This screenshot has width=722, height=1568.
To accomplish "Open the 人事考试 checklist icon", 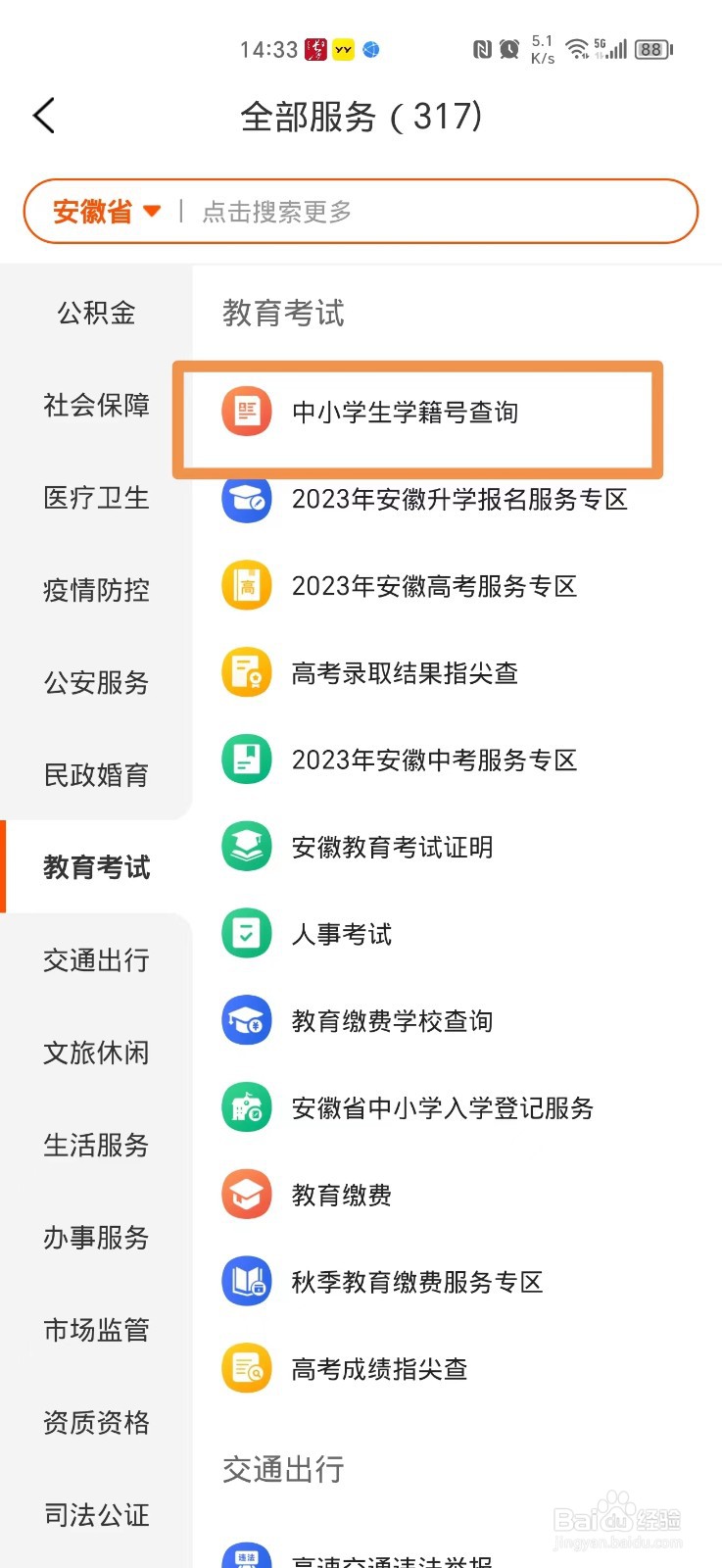I will 247,934.
